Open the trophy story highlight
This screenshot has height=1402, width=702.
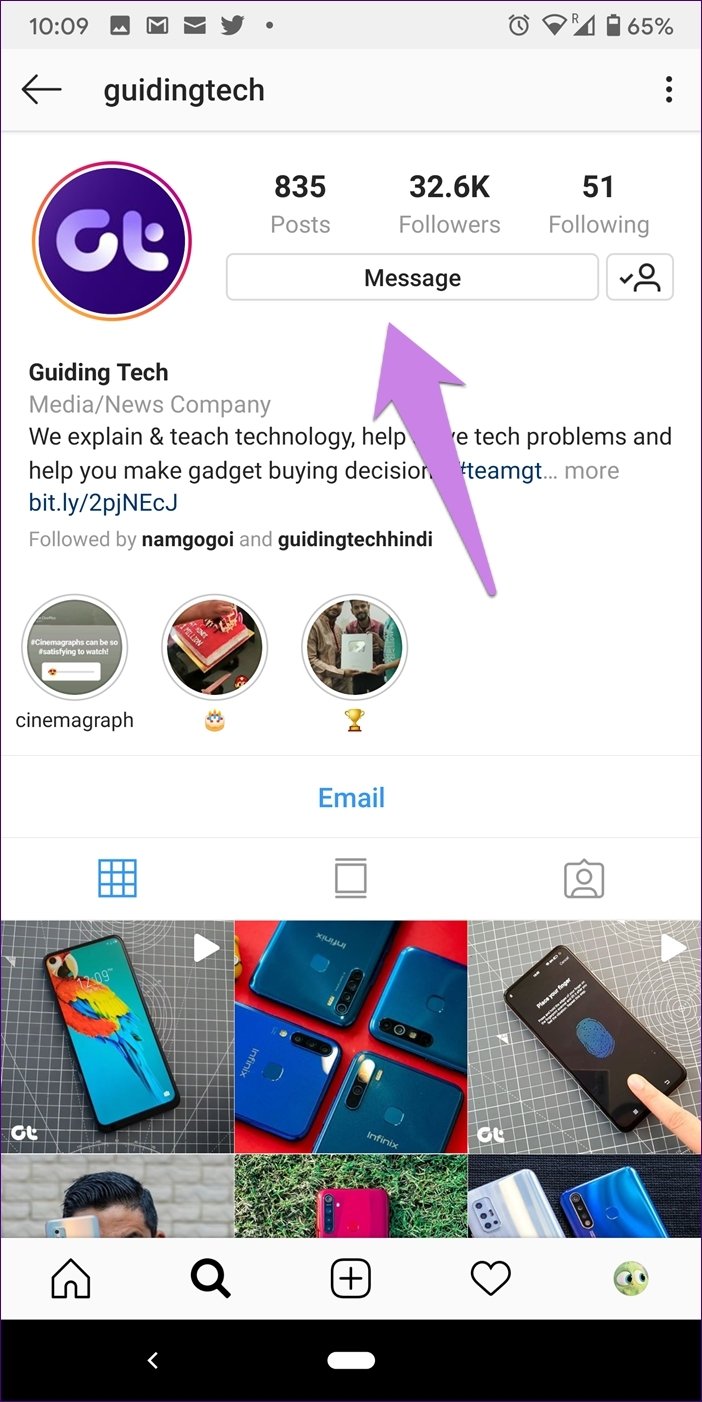pyautogui.click(x=354, y=647)
